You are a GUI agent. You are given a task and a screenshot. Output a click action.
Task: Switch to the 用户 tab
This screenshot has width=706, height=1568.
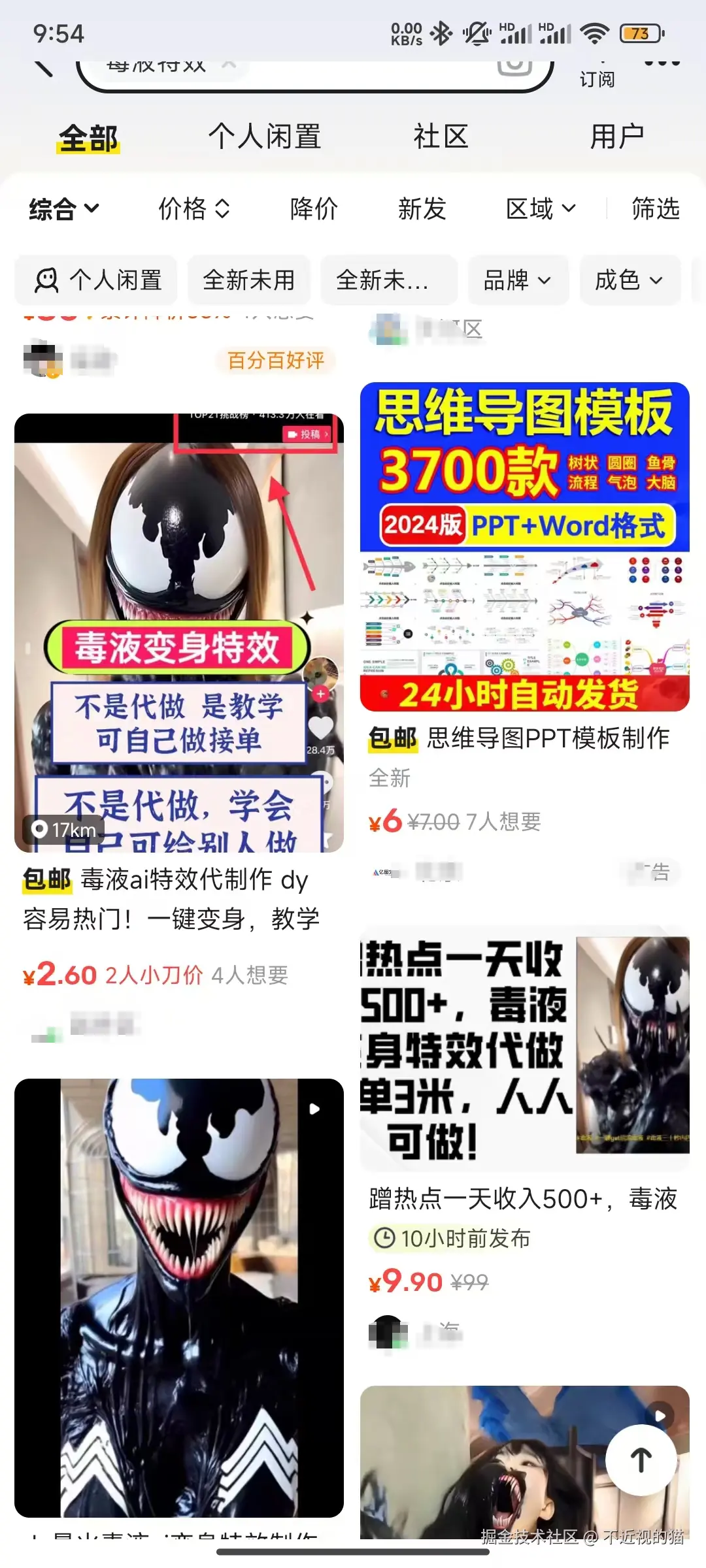click(616, 137)
